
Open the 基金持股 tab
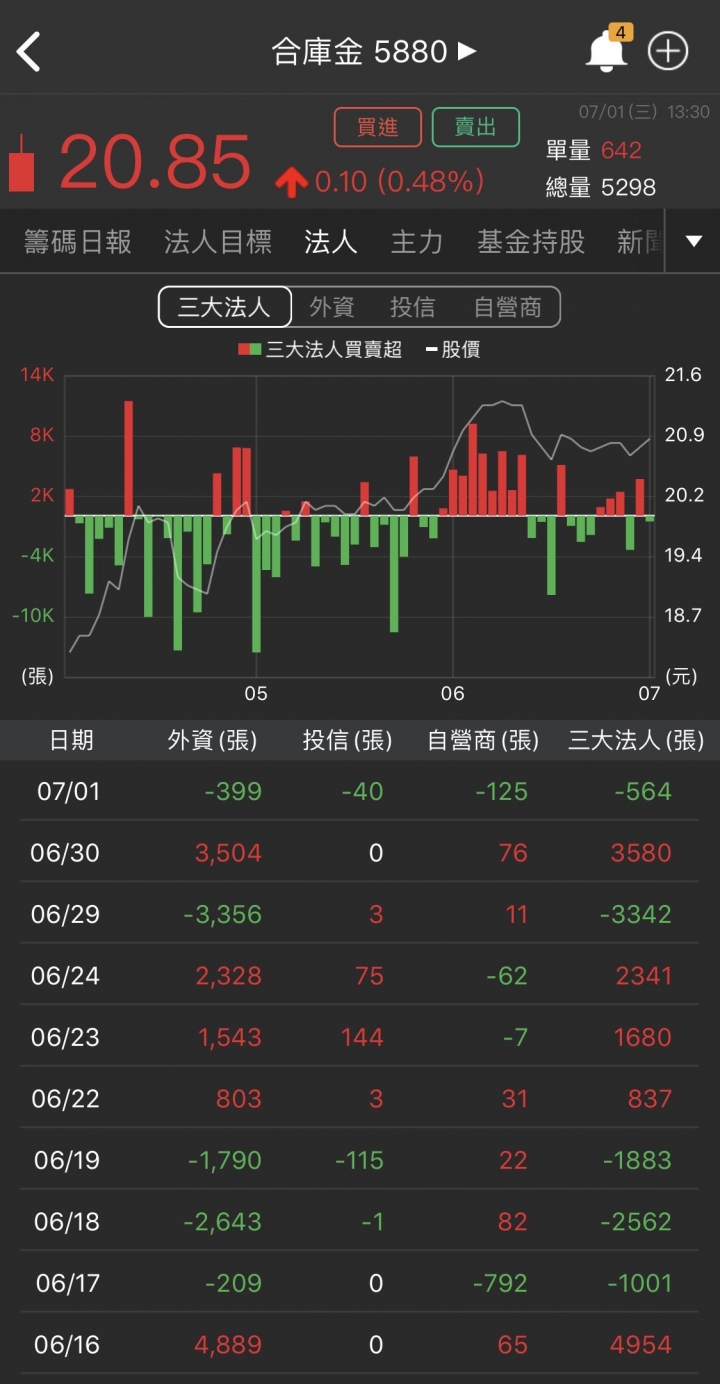(531, 241)
